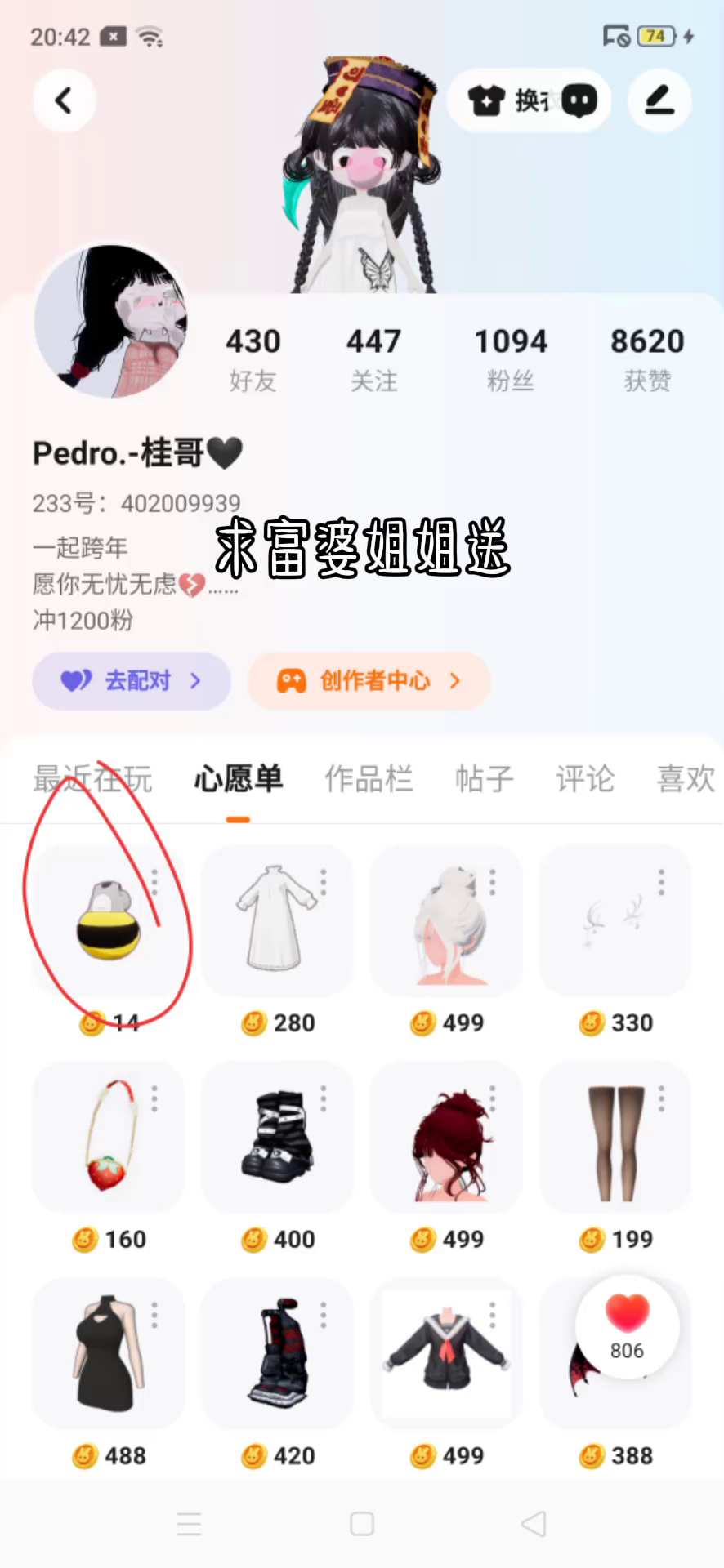Open the strawberry bag item priced 160
This screenshot has height=1568, width=724.
[108, 1137]
